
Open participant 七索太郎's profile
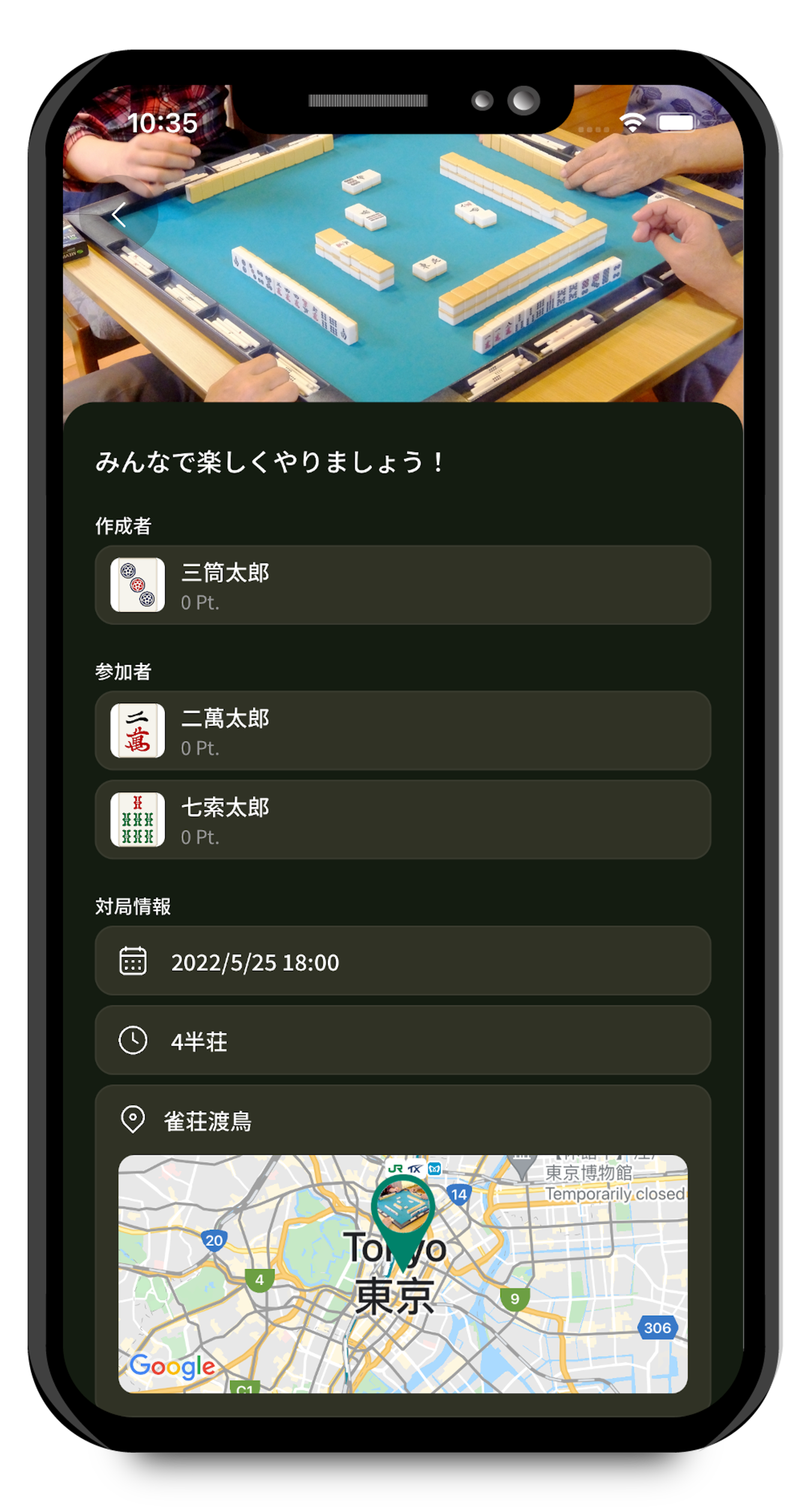403,820
